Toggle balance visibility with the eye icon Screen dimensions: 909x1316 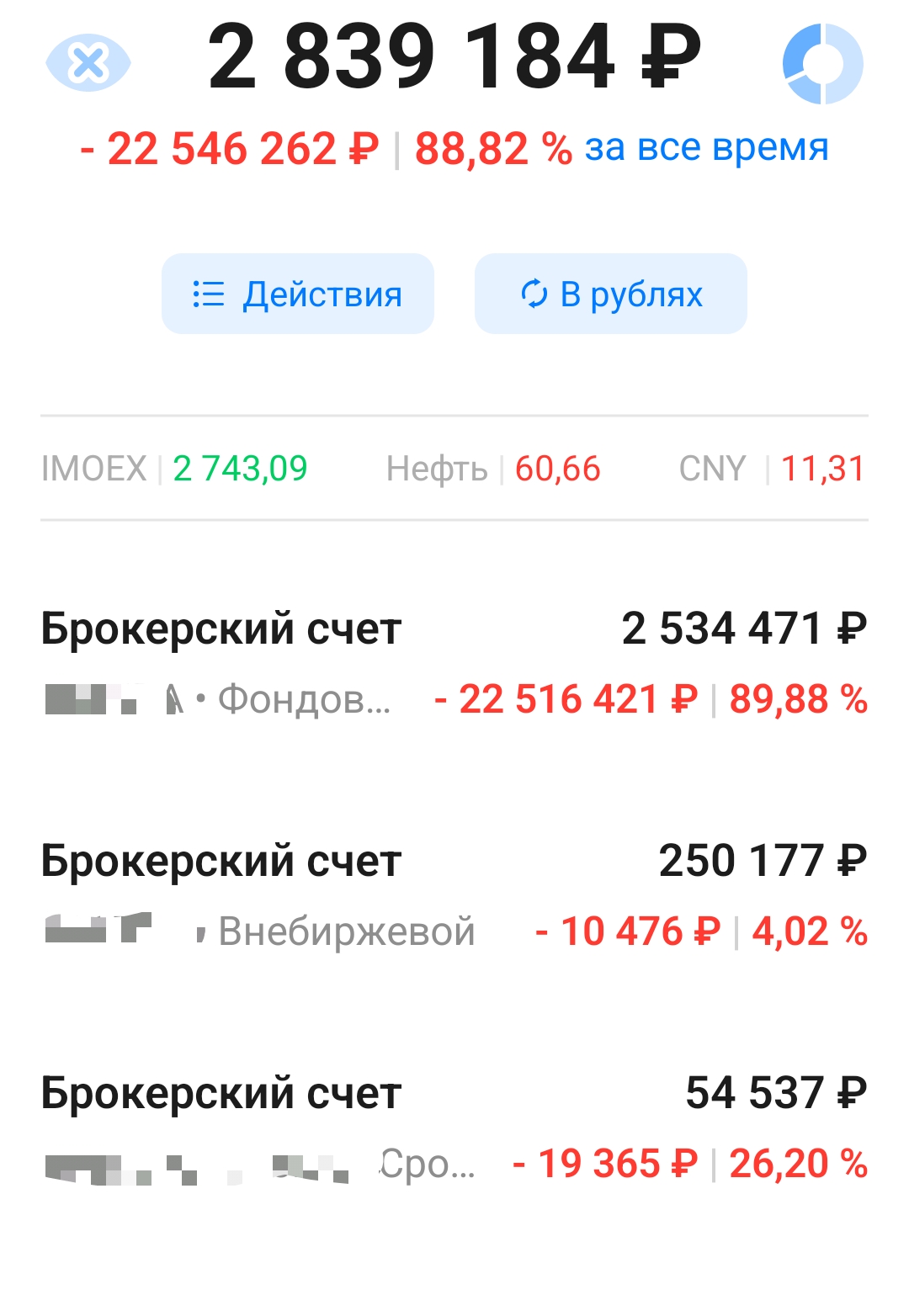pyautogui.click(x=88, y=63)
